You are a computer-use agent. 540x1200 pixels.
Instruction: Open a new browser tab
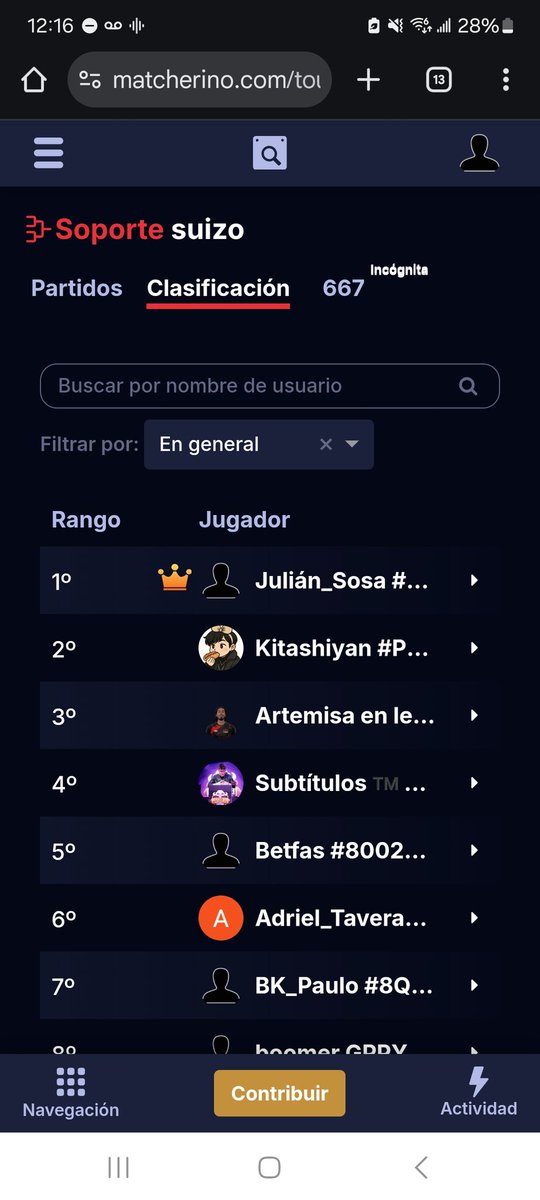click(369, 80)
